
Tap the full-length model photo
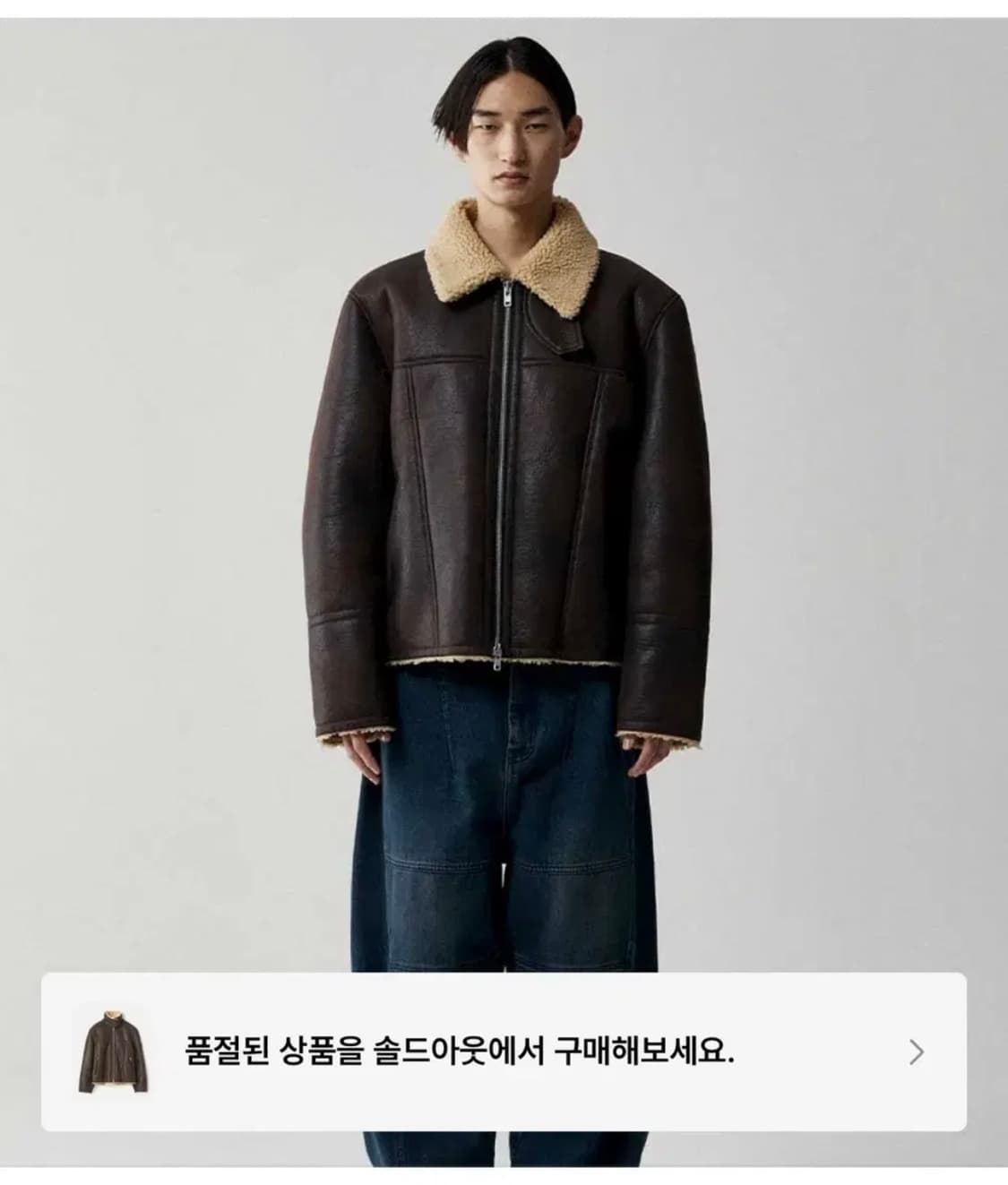tap(502, 537)
